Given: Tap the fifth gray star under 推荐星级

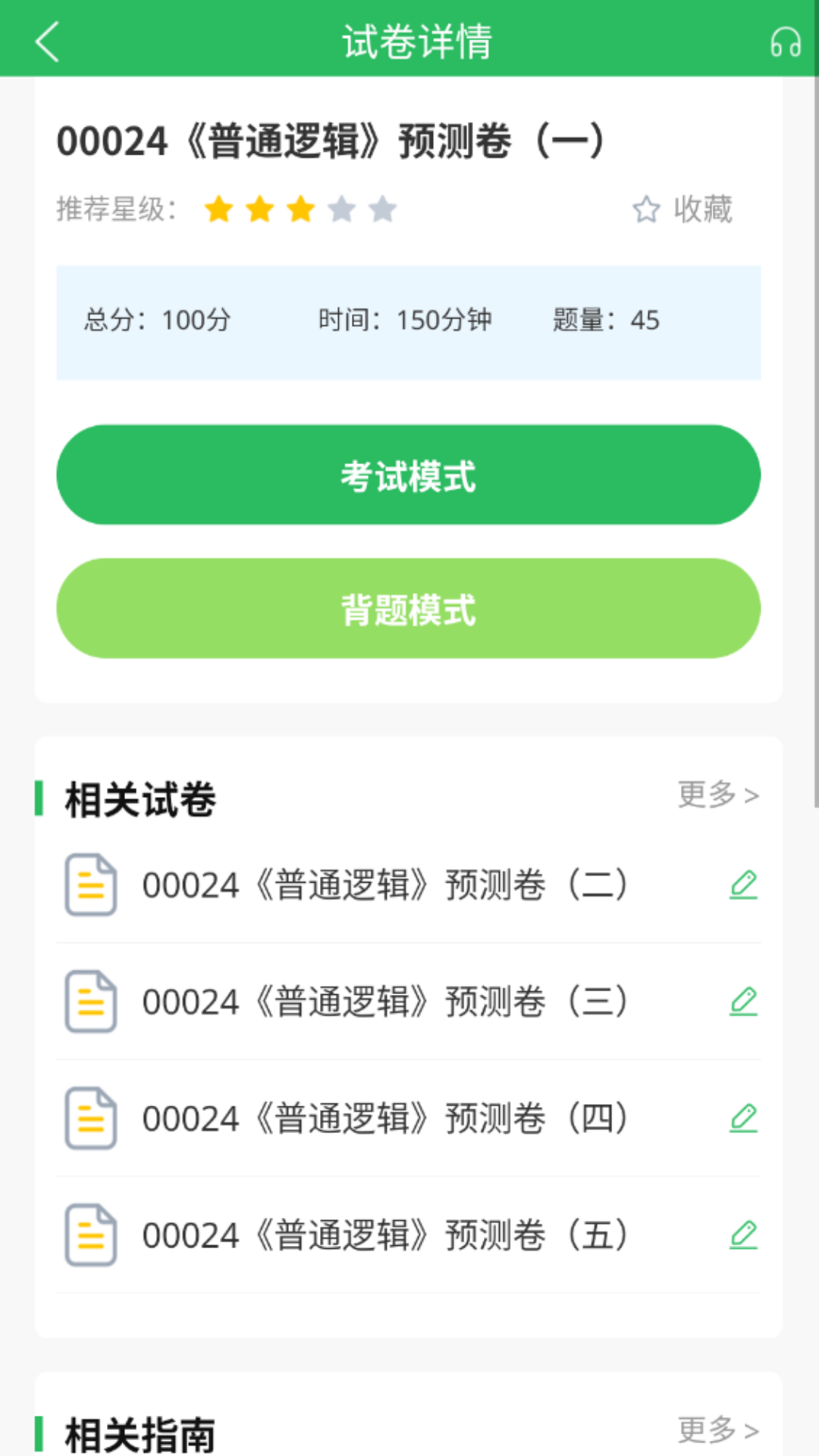Looking at the screenshot, I should 382,209.
